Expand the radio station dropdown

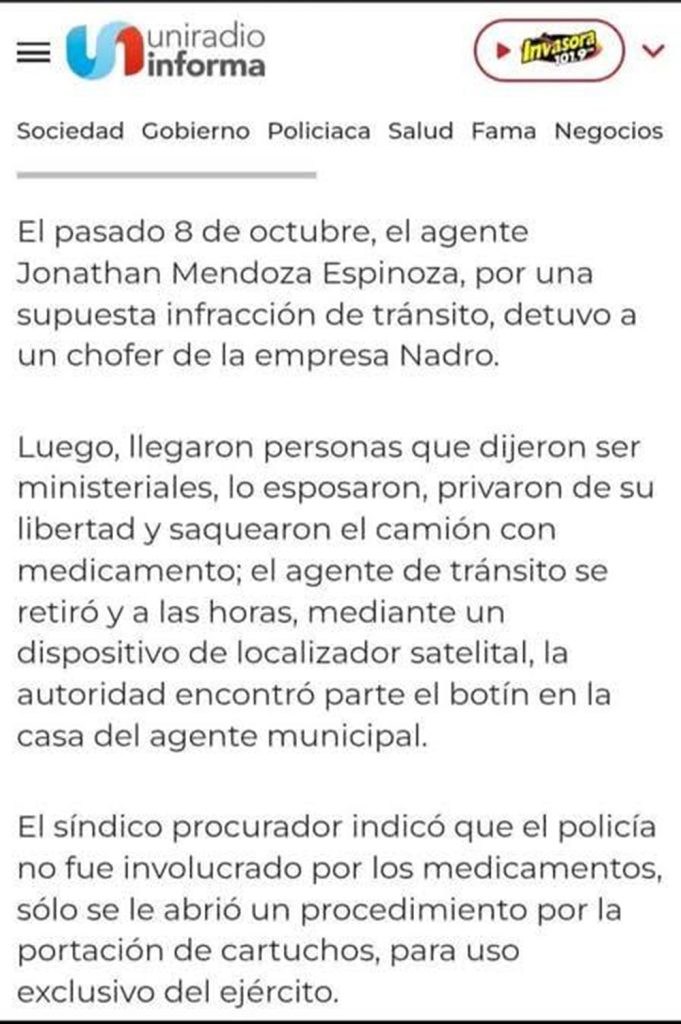tap(653, 50)
